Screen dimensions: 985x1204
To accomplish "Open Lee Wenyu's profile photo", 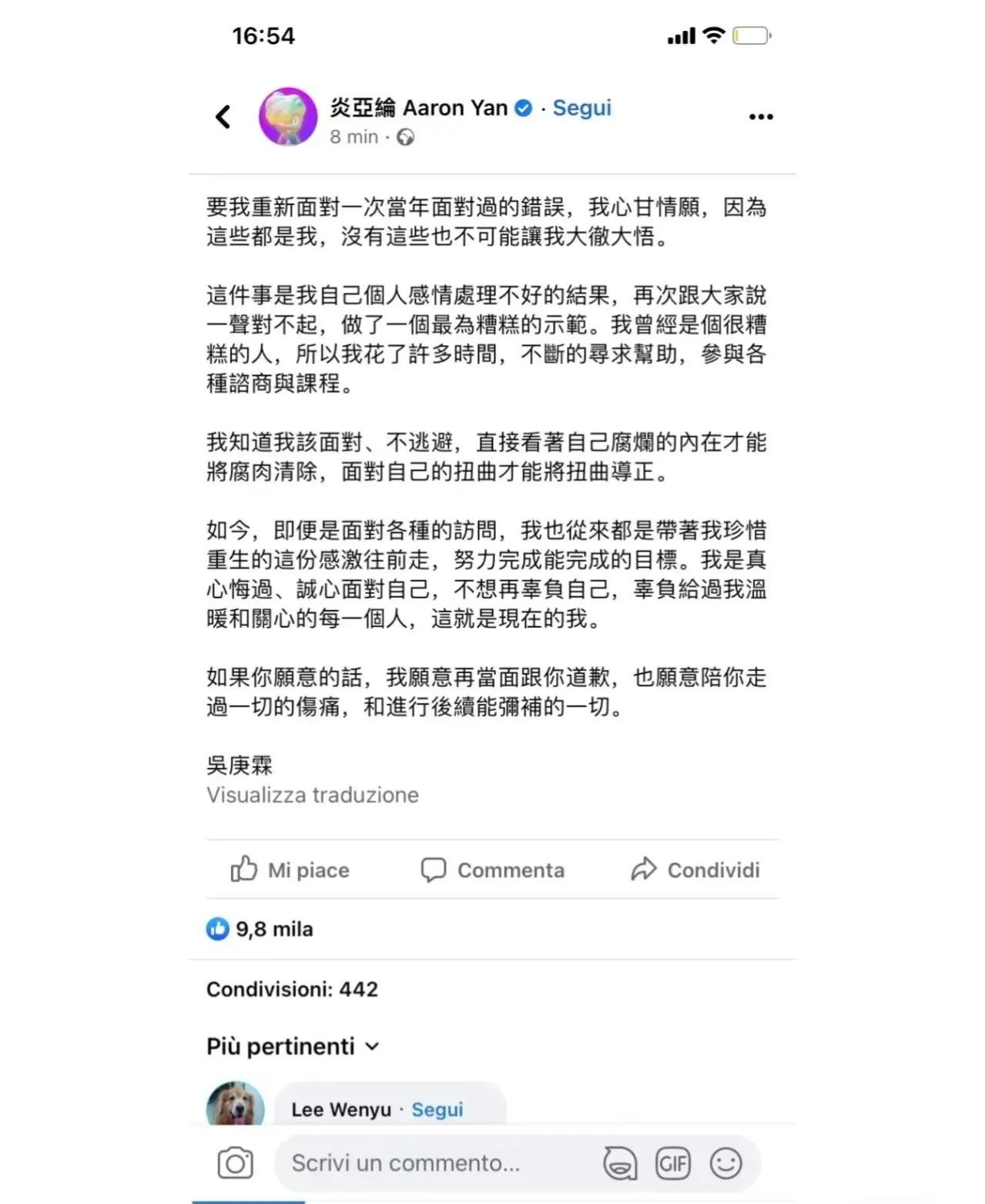I will tap(236, 1106).
